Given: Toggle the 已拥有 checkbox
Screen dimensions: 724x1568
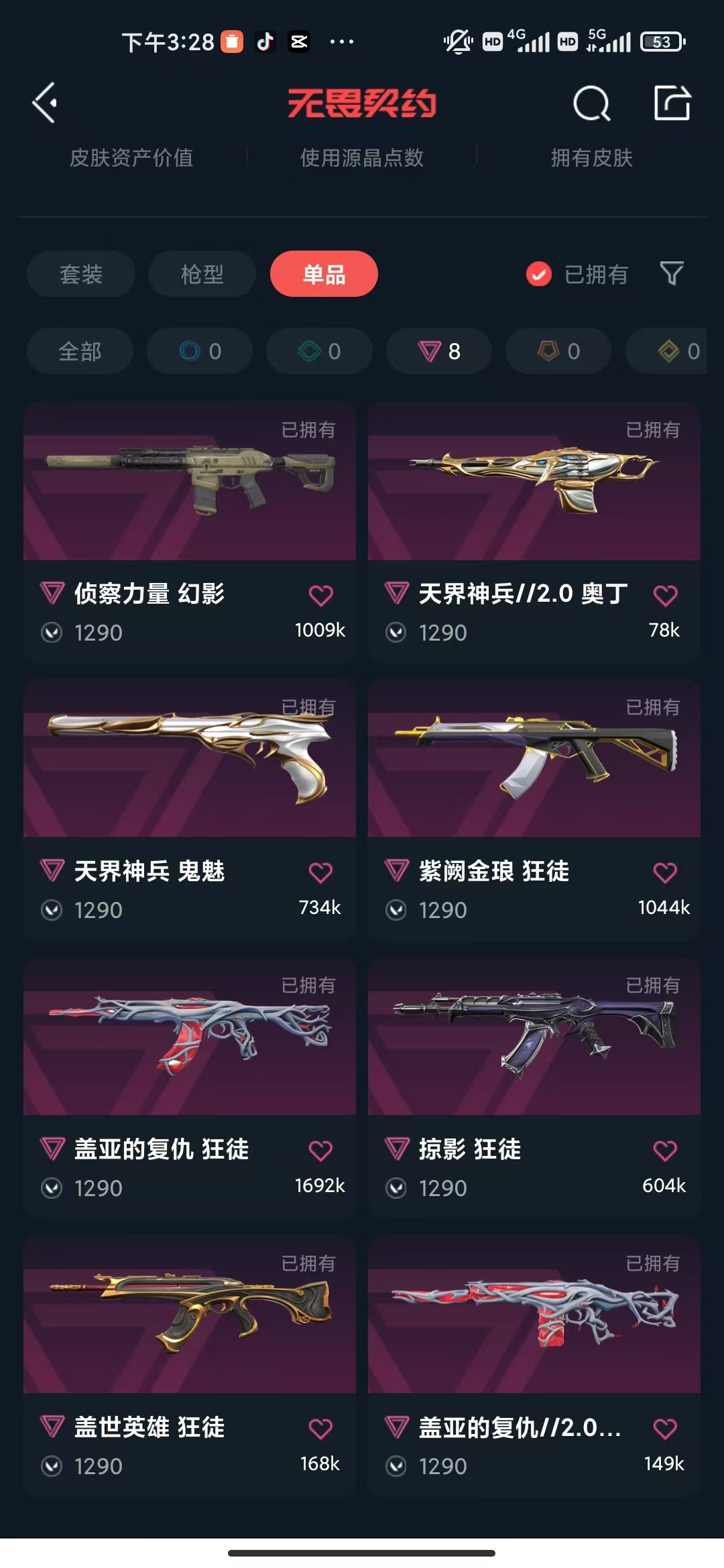Looking at the screenshot, I should point(539,274).
